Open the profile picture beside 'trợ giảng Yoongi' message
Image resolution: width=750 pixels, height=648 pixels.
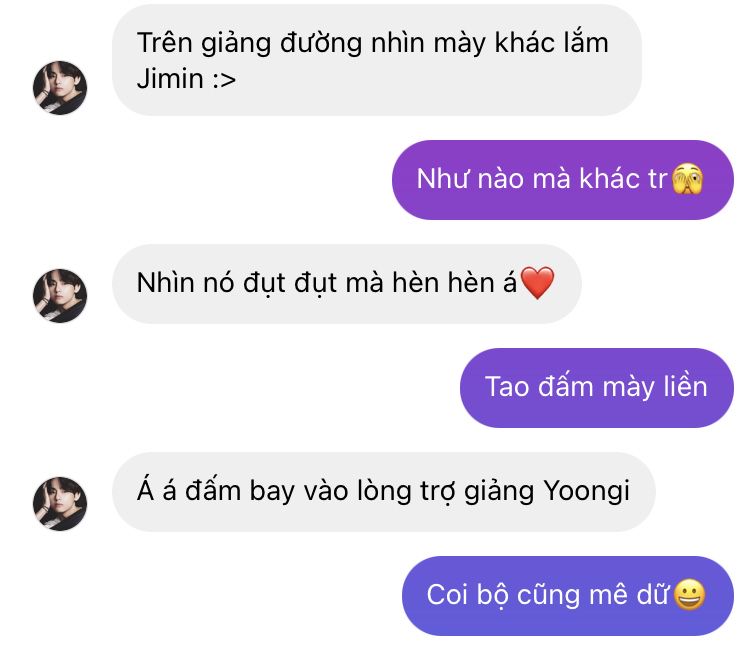(60, 503)
